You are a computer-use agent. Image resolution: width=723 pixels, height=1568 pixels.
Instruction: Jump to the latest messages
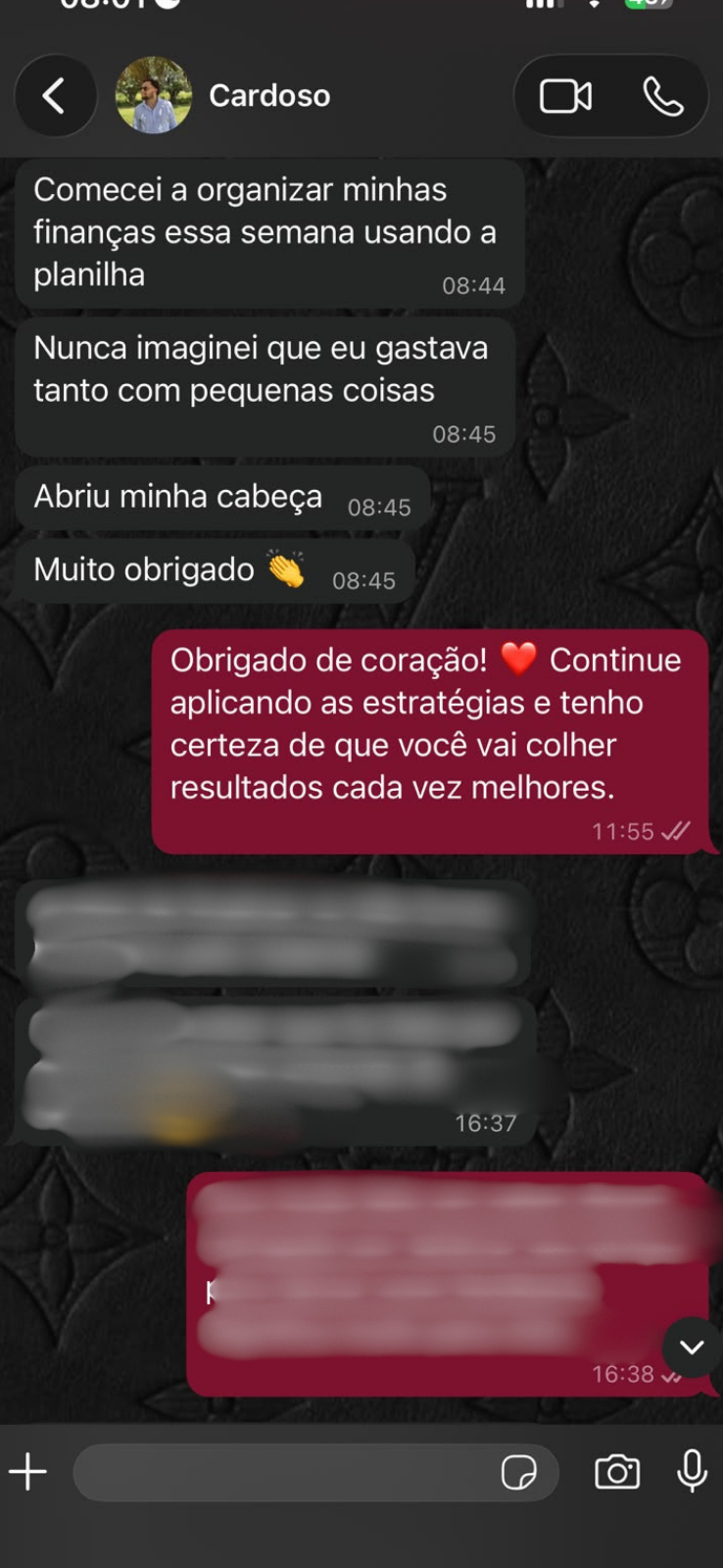692,1347
